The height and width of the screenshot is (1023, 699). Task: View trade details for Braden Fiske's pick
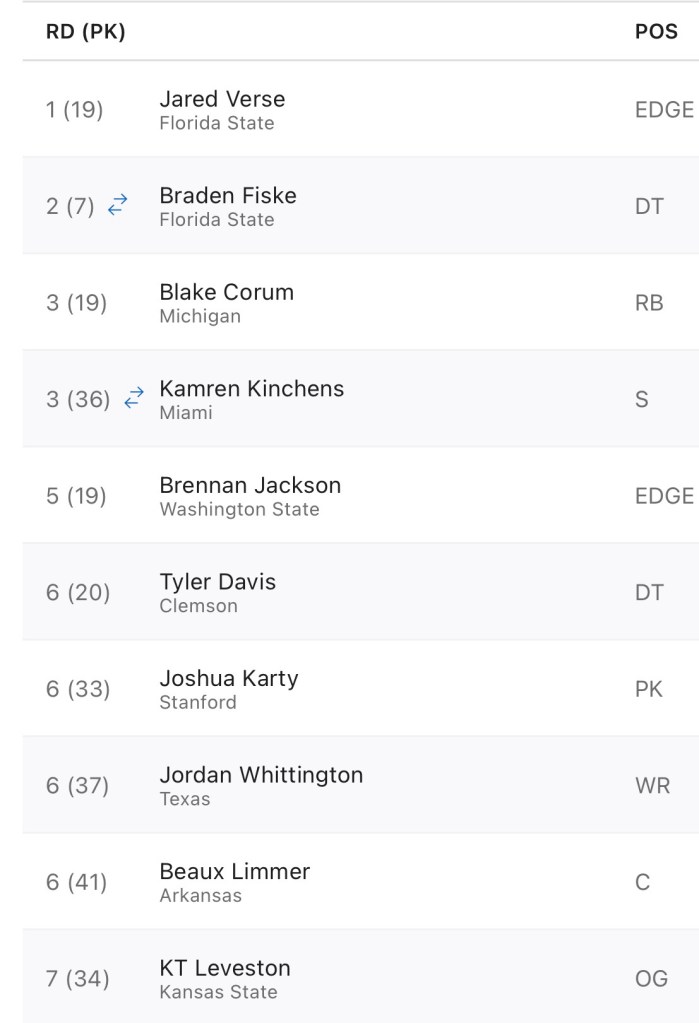click(x=118, y=206)
